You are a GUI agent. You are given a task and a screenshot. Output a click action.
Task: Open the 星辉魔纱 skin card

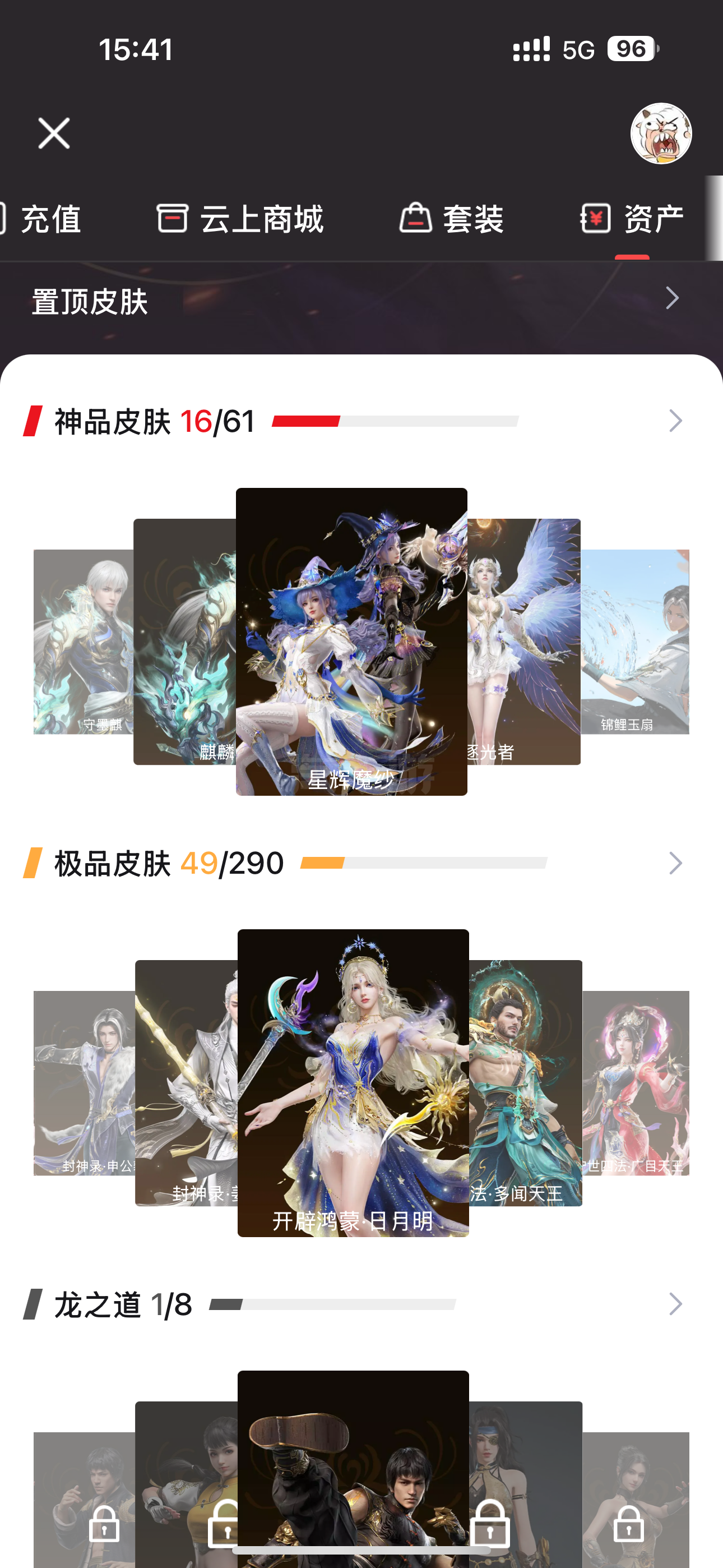[352, 642]
